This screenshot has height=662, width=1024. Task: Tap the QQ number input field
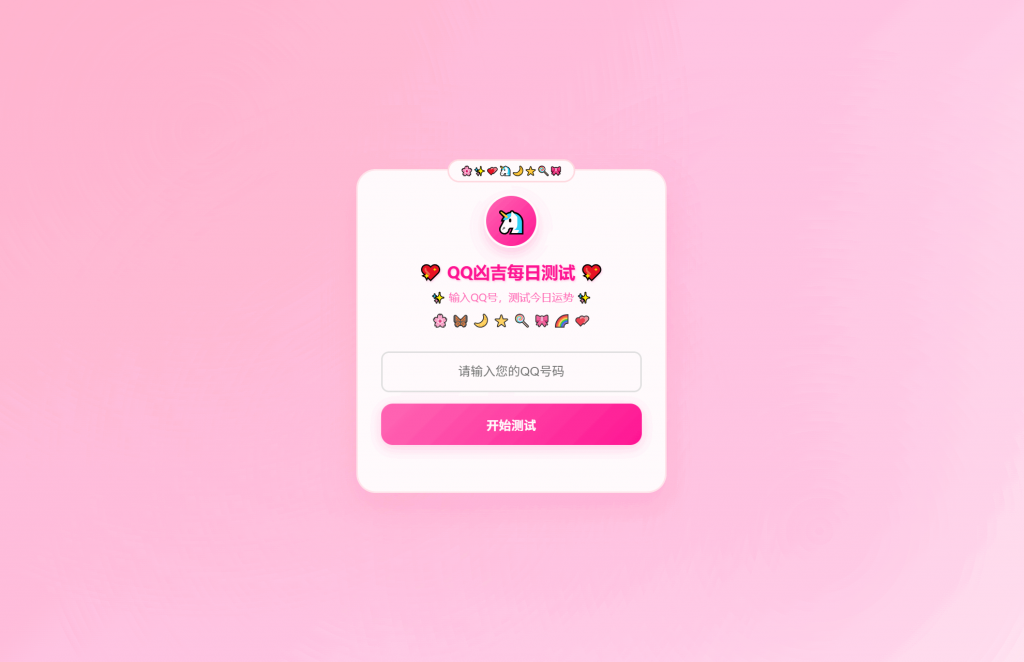[x=511, y=371]
